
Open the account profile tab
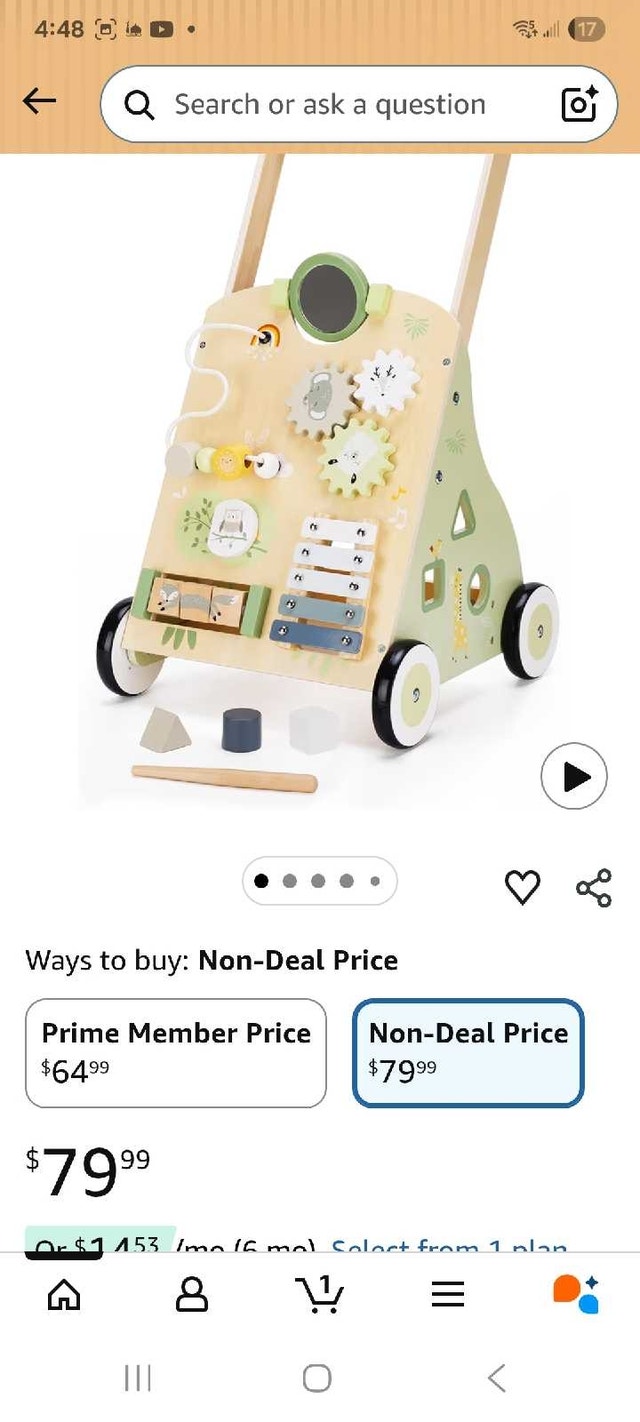coord(192,1295)
